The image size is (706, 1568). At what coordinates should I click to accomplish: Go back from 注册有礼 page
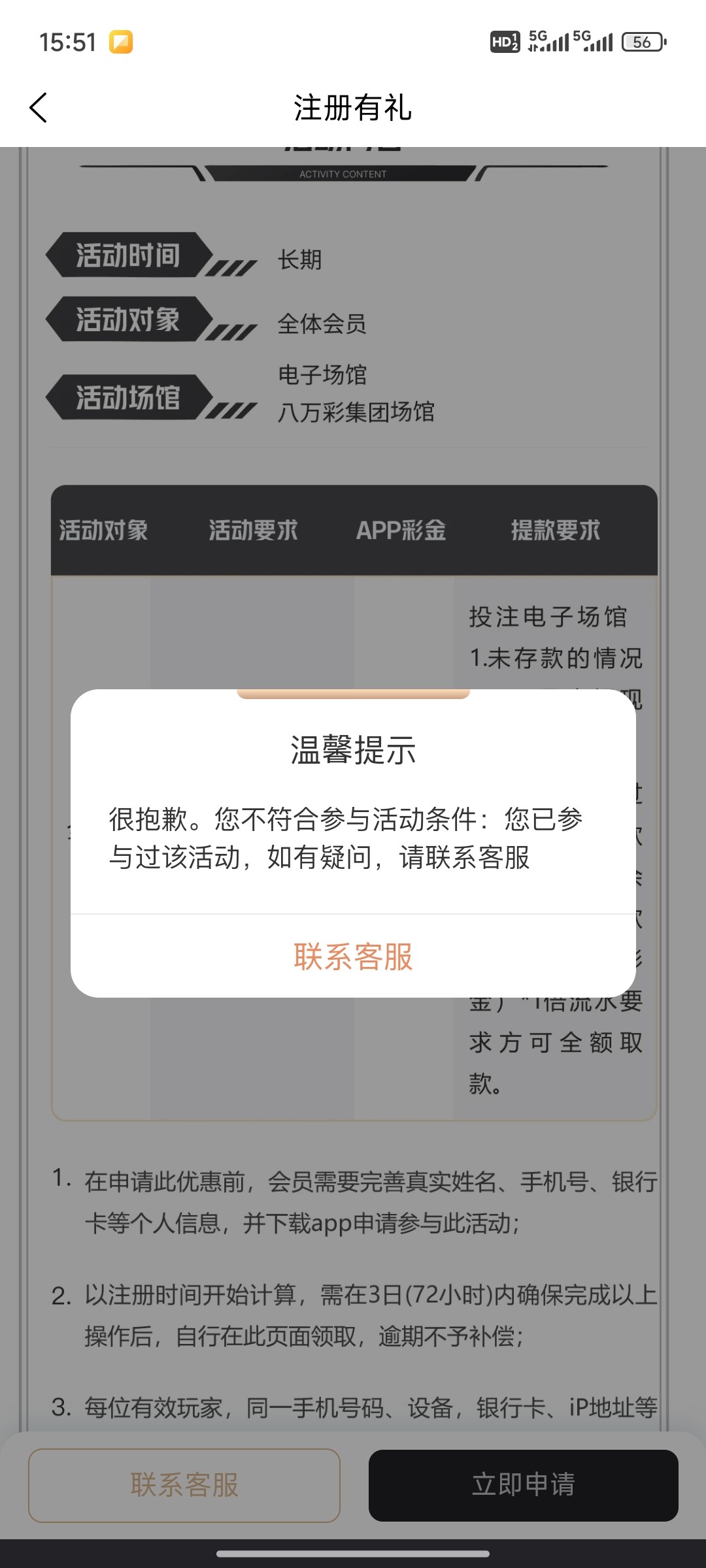point(39,108)
